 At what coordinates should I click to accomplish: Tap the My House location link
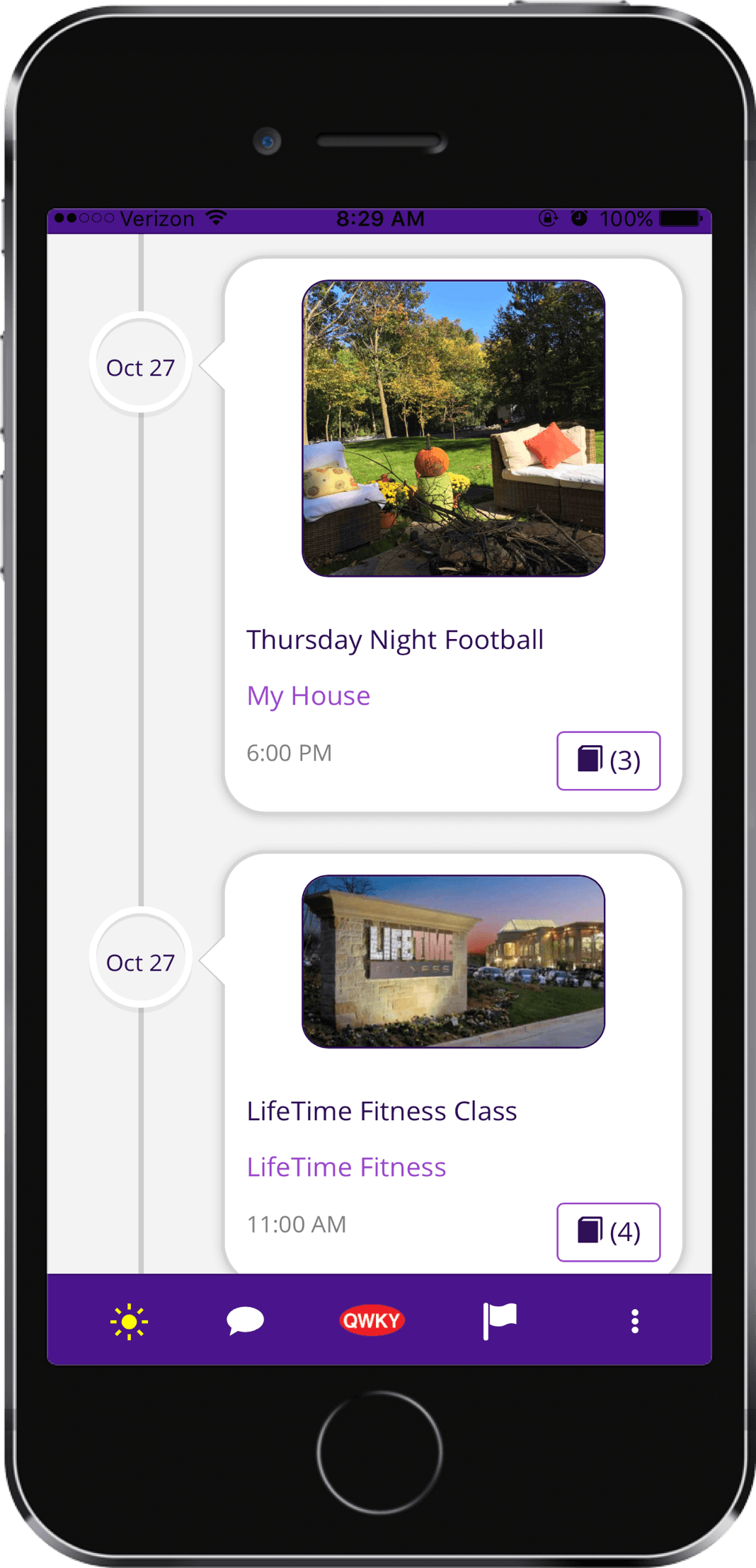click(309, 696)
